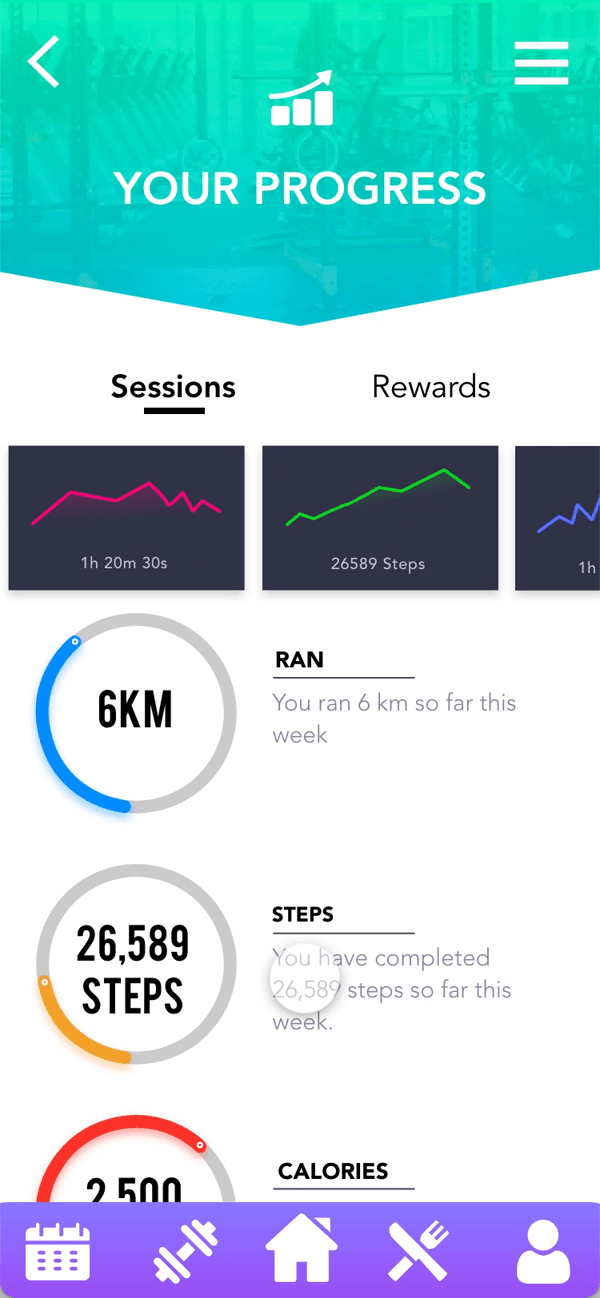Screen dimensions: 600x1298
Task: Return to the home tab
Action: 300,1250
